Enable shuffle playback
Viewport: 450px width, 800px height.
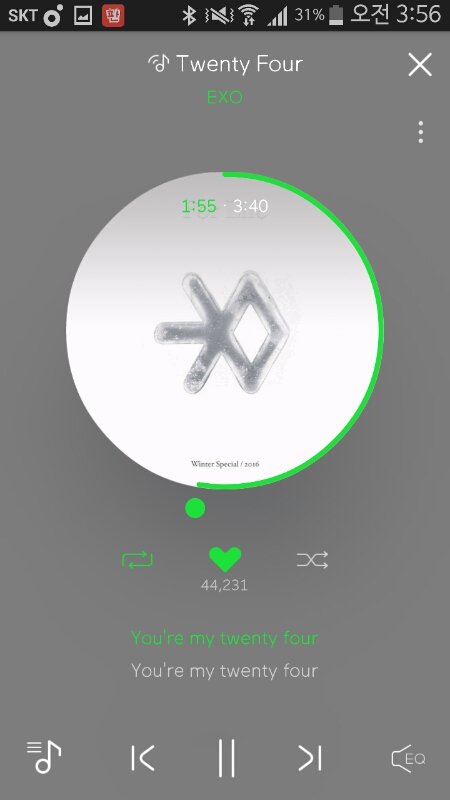point(312,560)
